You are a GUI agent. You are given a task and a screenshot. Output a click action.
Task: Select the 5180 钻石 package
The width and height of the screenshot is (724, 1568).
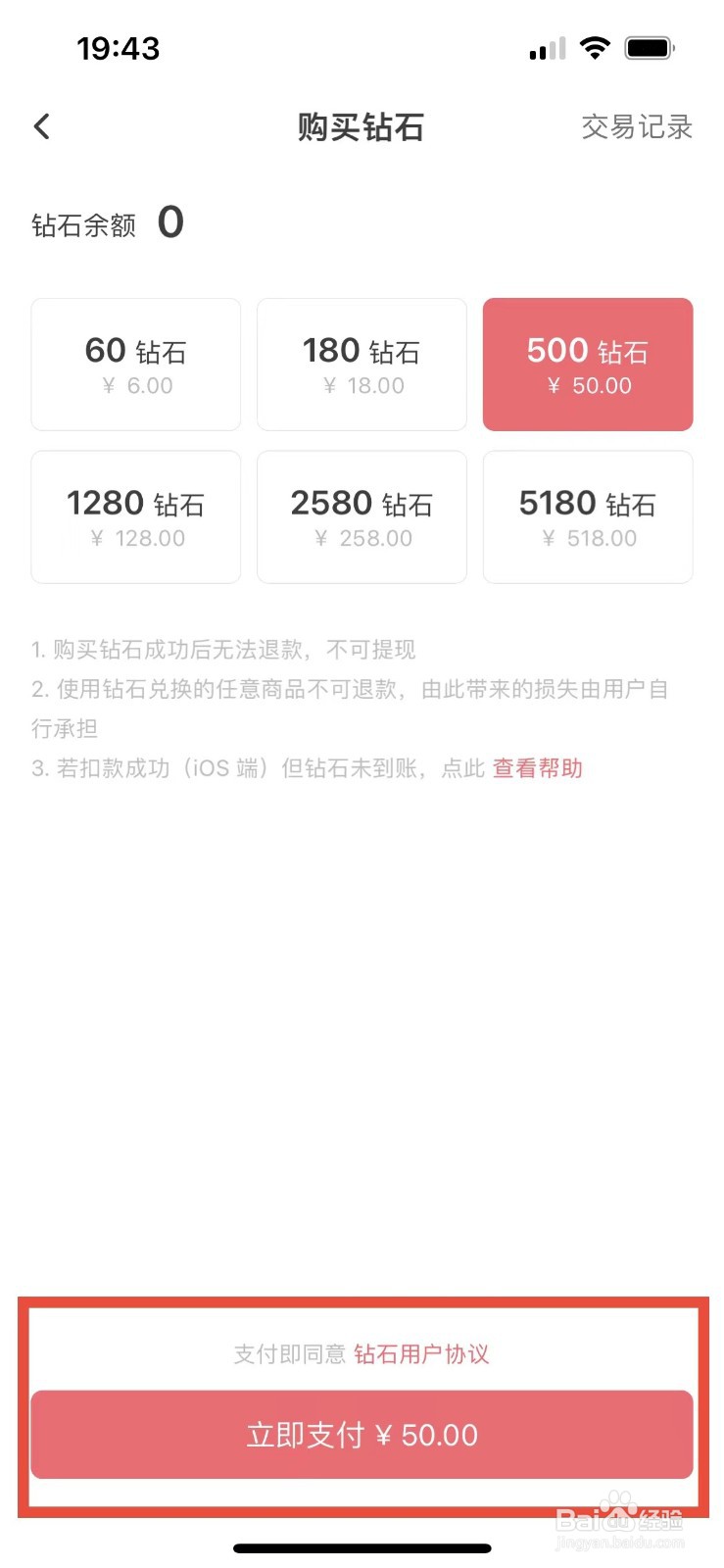pyautogui.click(x=588, y=517)
